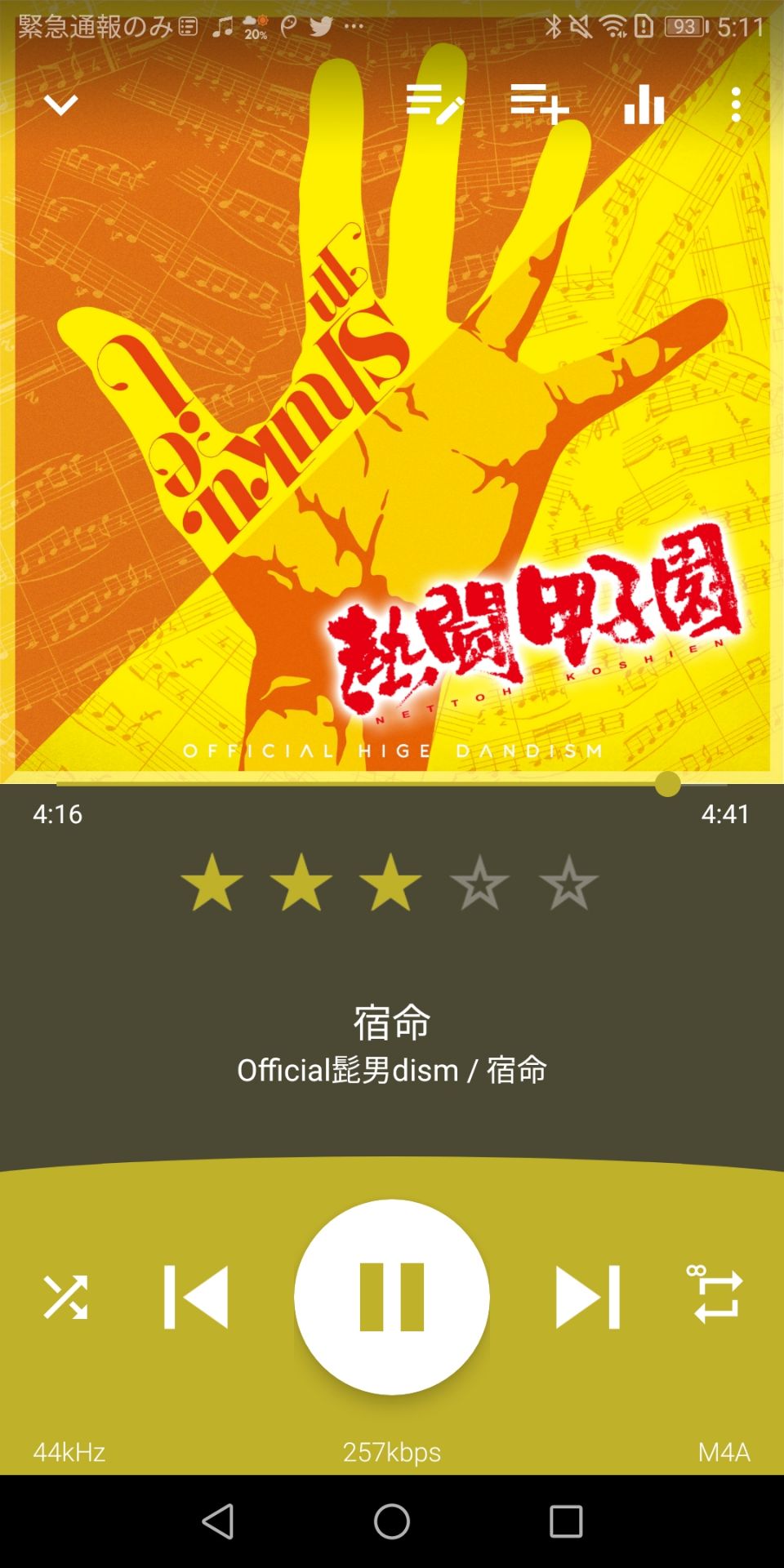This screenshot has width=784, height=1568.
Task: Give the song five stars
Action: tap(568, 883)
